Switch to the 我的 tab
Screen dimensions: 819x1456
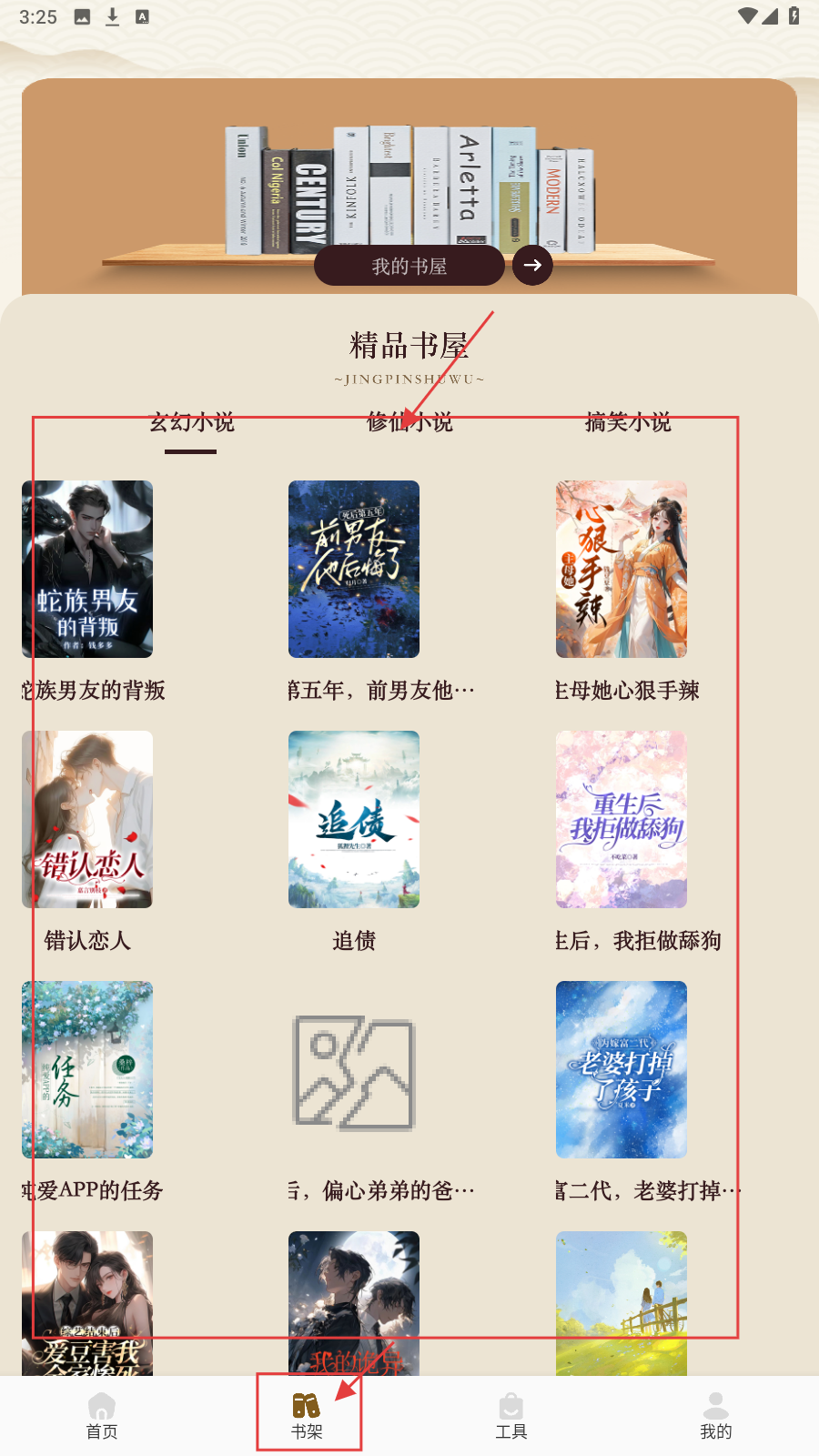[716, 1416]
